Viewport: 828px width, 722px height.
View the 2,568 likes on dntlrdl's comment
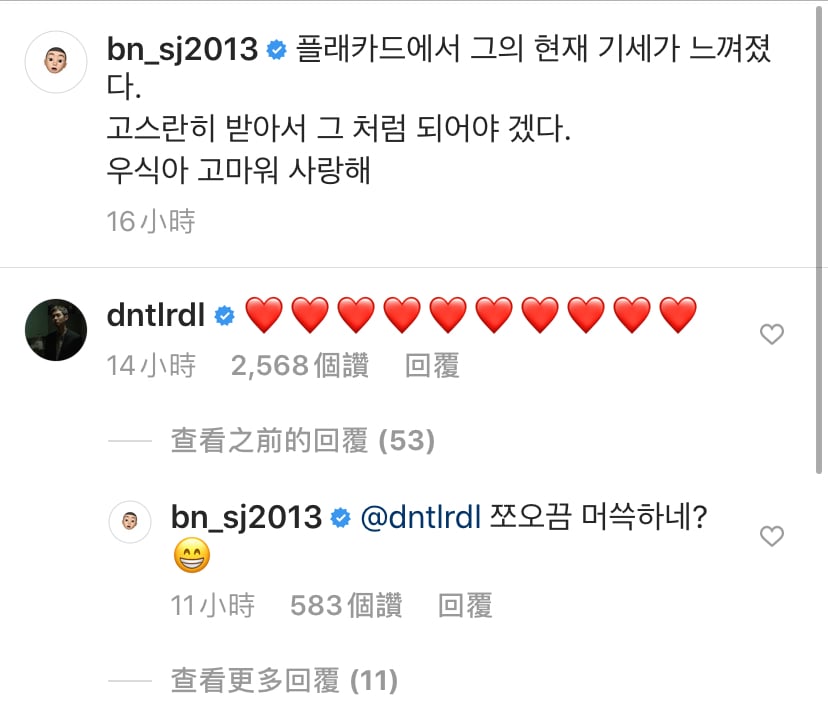coord(299,366)
